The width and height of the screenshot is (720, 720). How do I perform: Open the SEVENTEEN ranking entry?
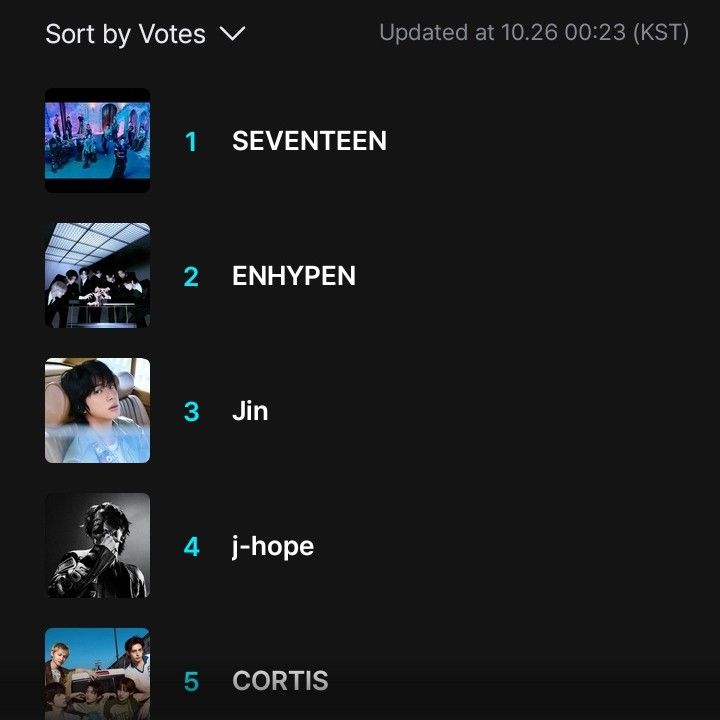tap(308, 141)
